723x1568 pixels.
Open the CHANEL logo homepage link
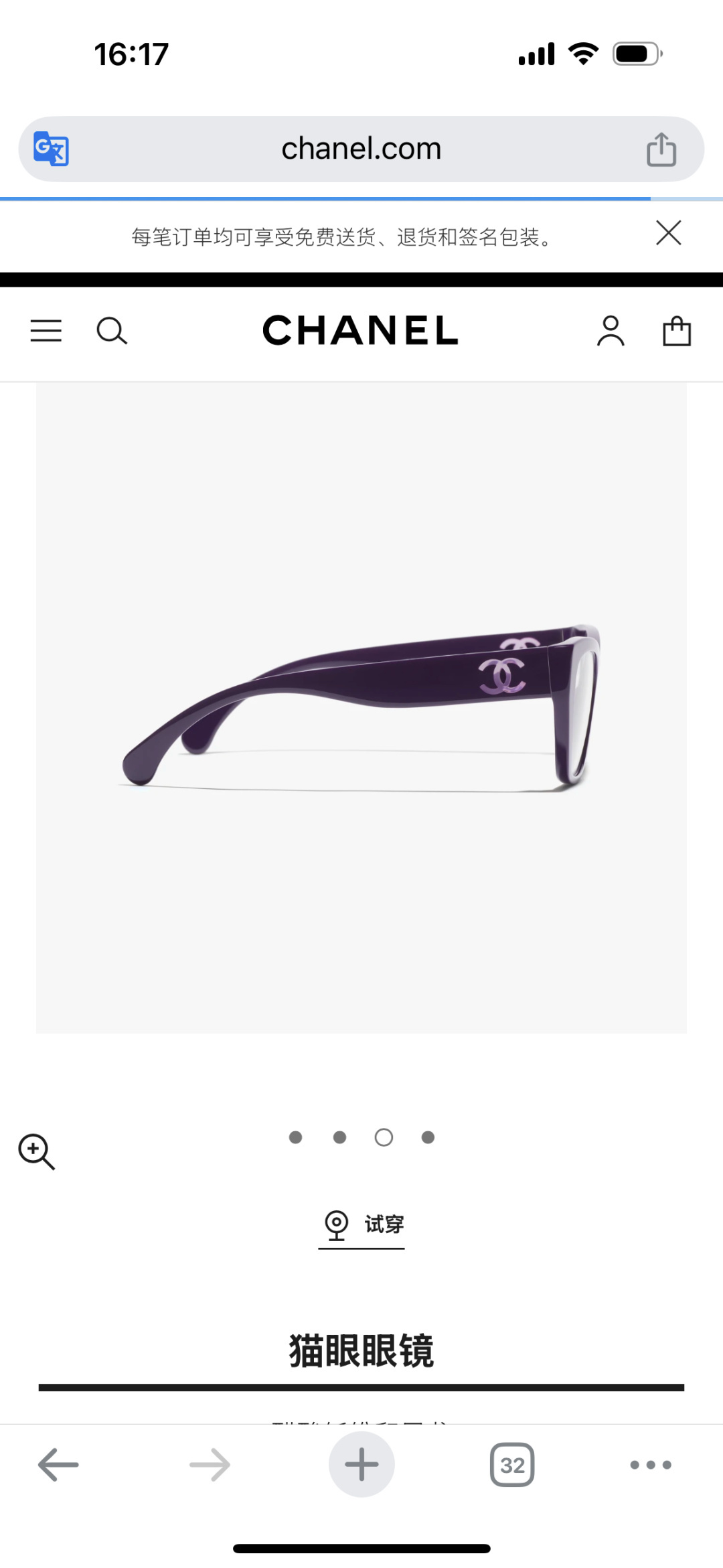click(x=361, y=331)
